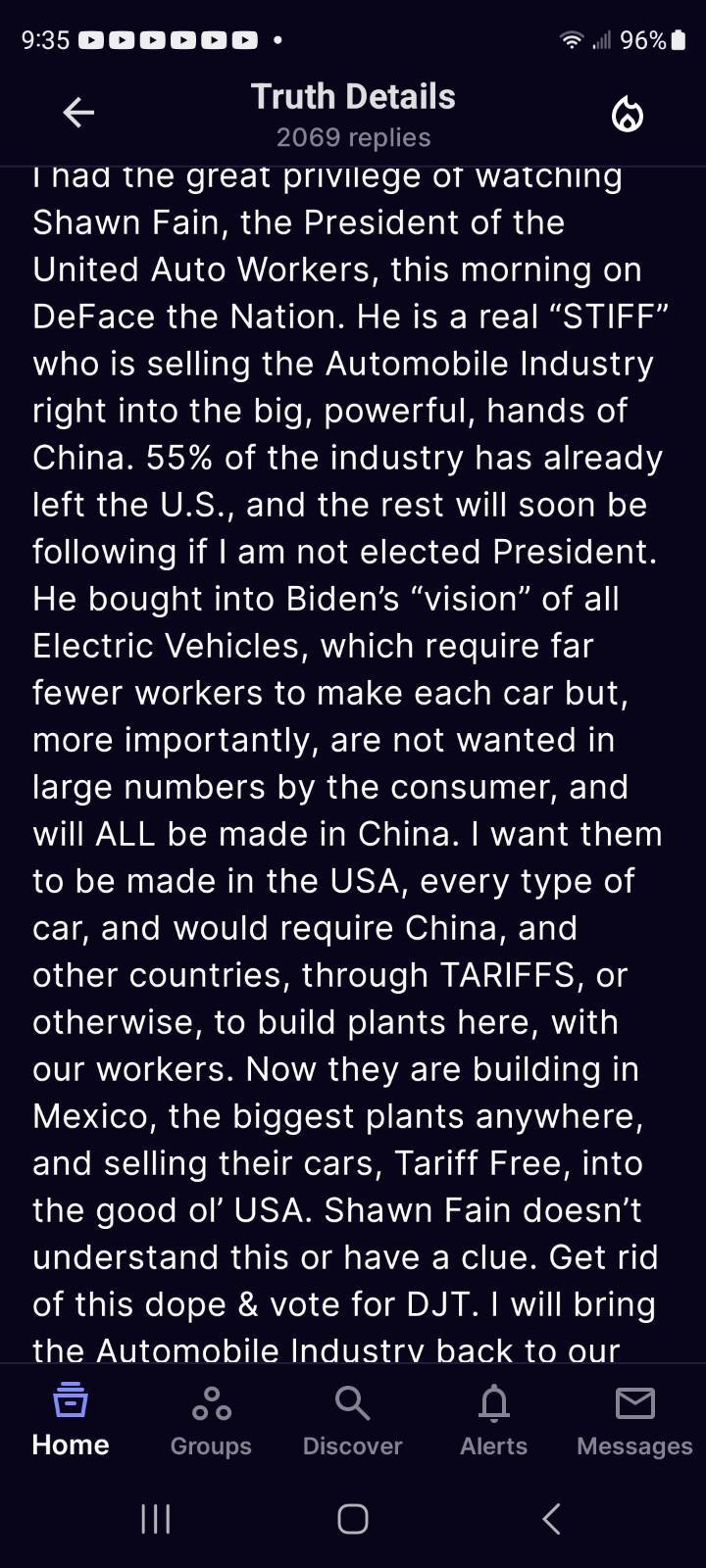Open the Messages tab
706x1568 pixels.
(x=634, y=1419)
